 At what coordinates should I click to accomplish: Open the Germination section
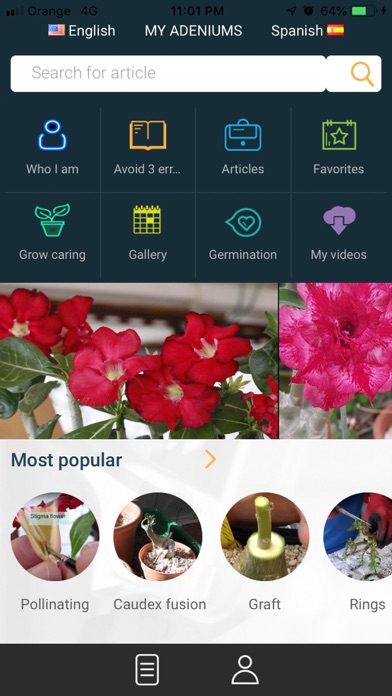[x=243, y=233]
